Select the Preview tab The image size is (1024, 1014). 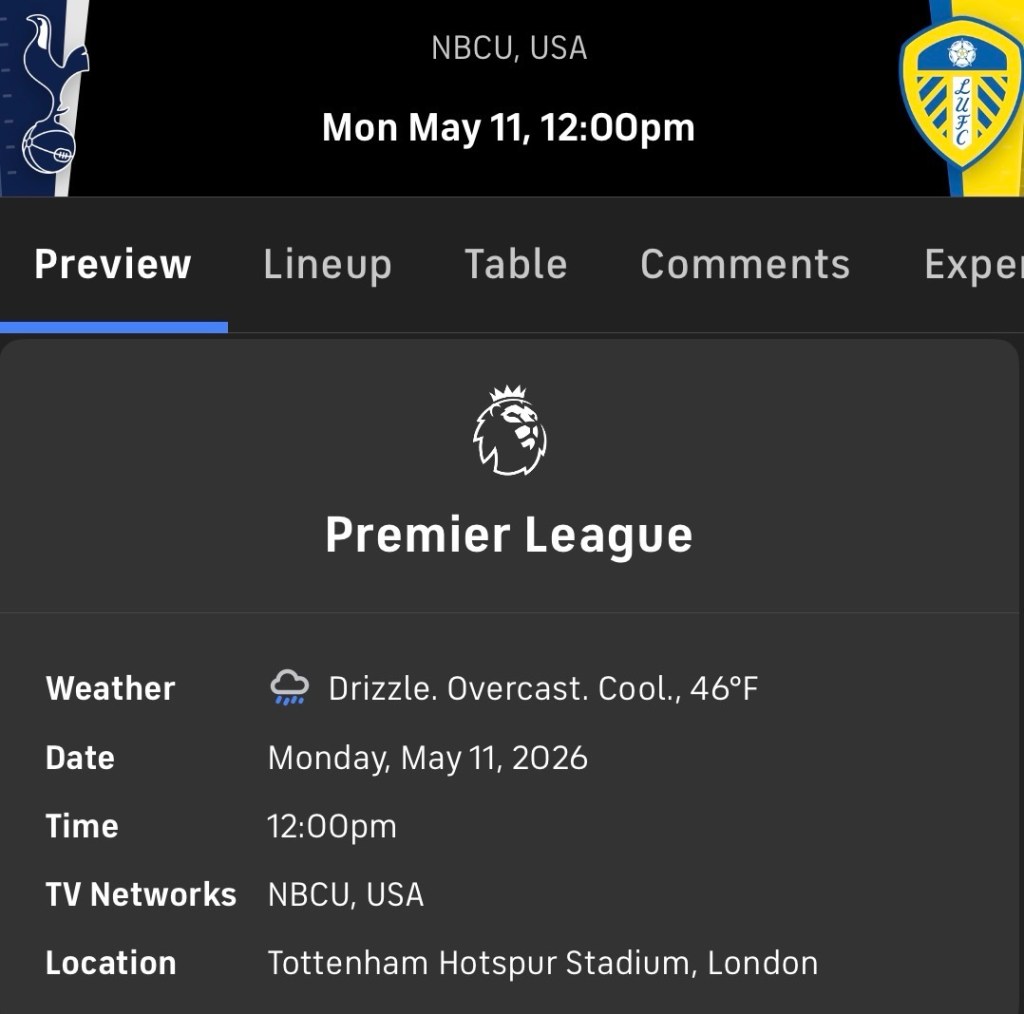click(113, 264)
